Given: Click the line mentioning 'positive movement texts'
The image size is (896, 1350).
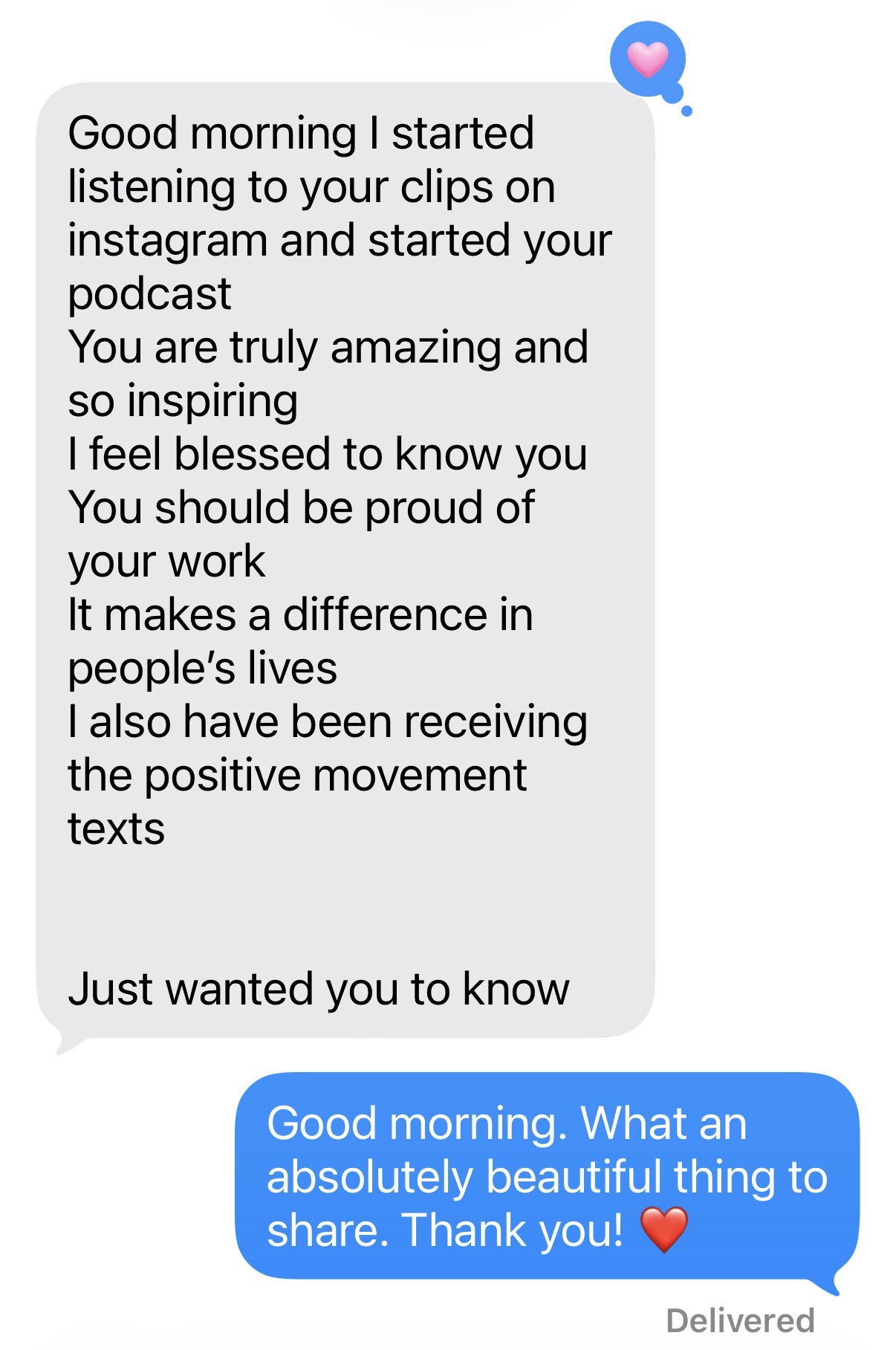Looking at the screenshot, I should (x=297, y=775).
